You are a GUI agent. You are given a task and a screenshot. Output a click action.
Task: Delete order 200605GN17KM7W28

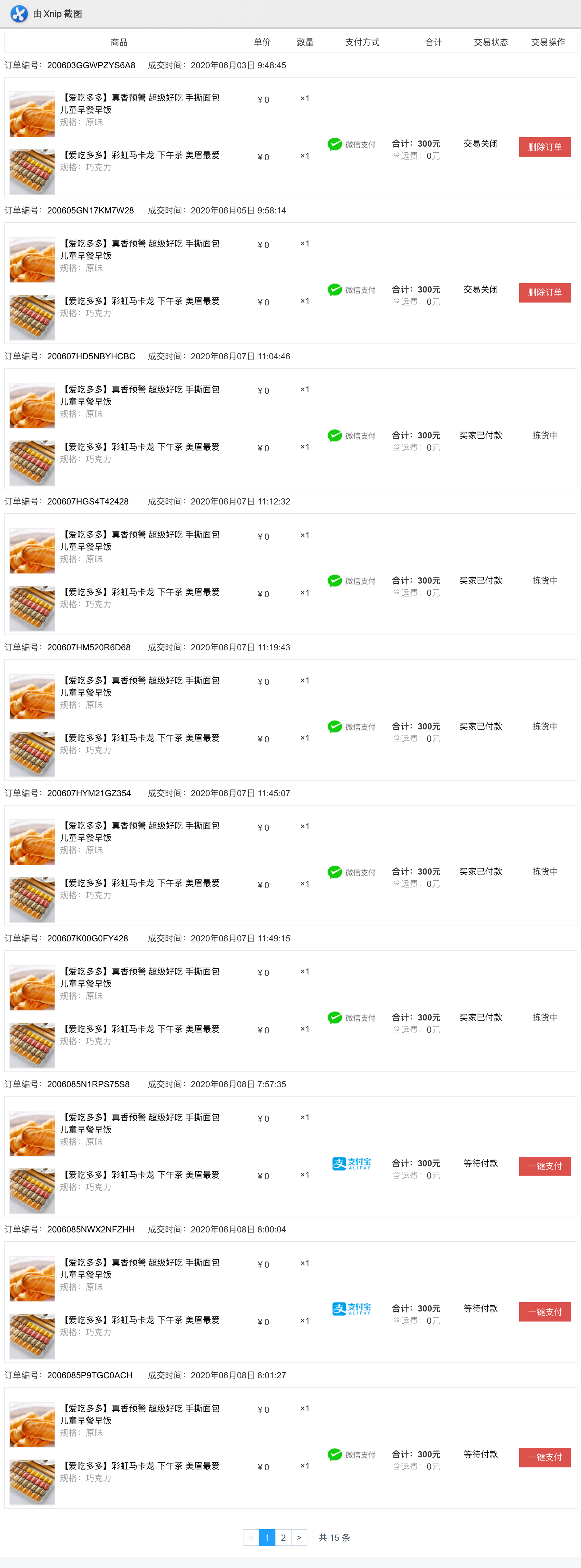[x=544, y=292]
